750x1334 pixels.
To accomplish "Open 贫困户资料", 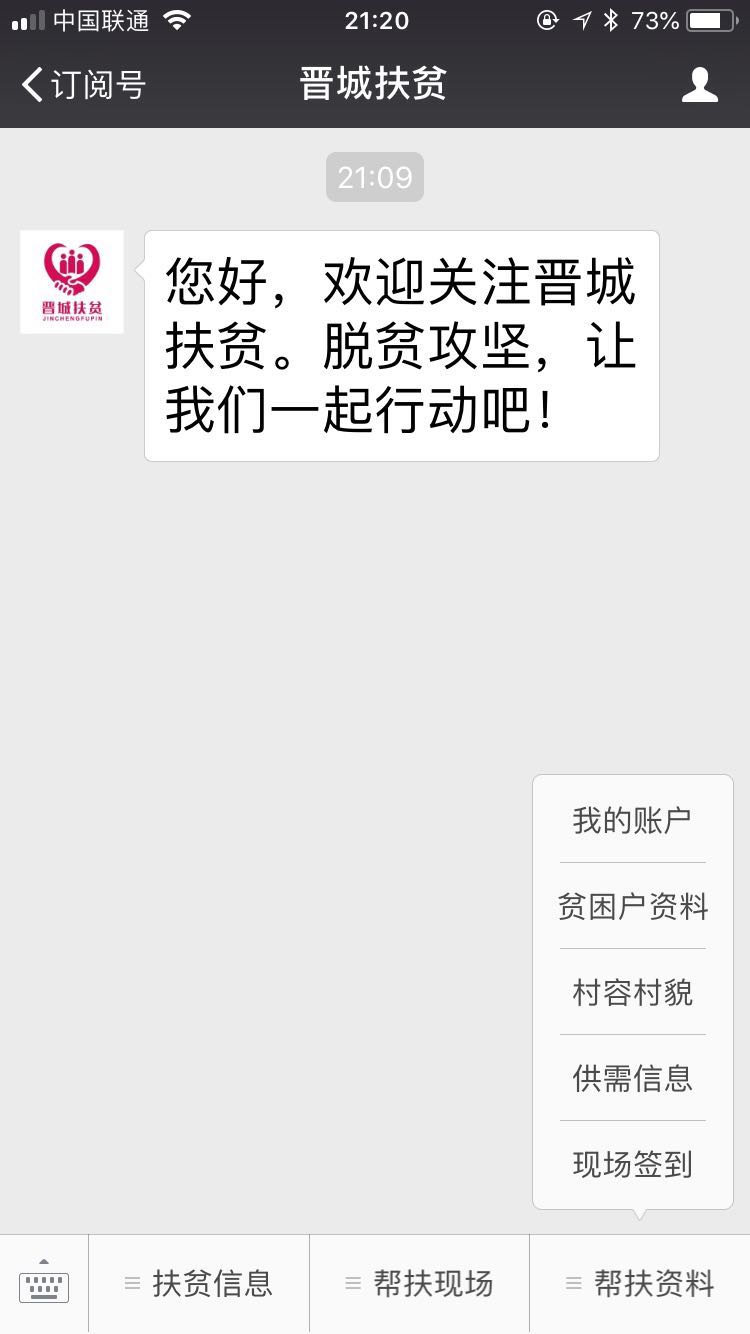I will click(632, 906).
